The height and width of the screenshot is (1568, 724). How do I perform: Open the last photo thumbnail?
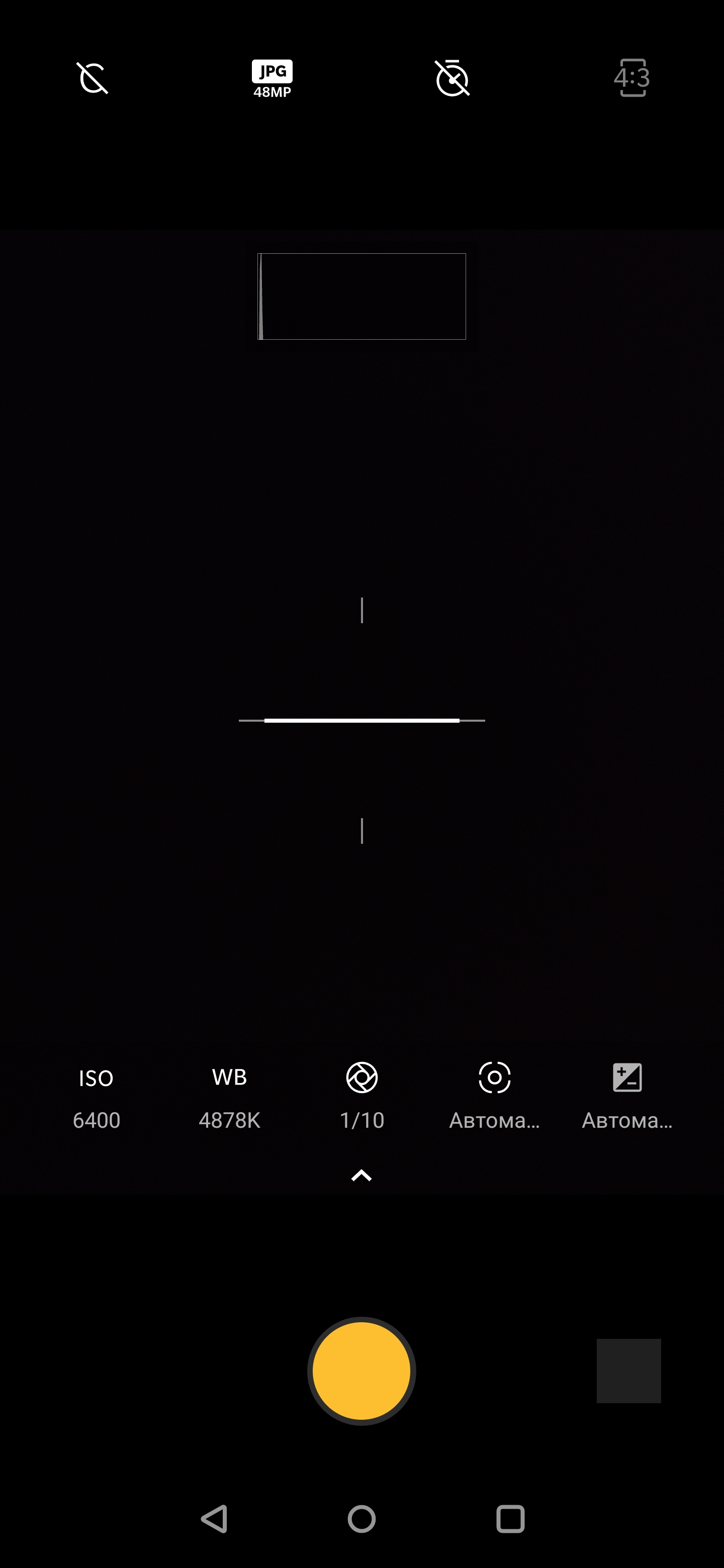click(x=628, y=1371)
